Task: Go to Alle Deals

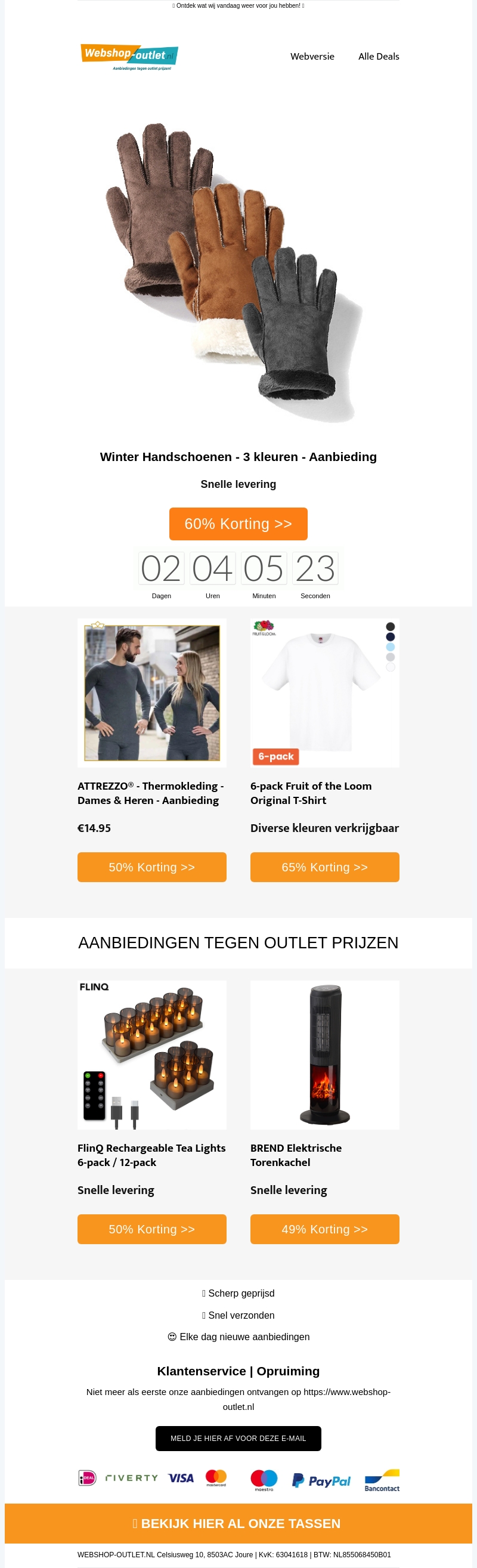Action: pos(379,57)
